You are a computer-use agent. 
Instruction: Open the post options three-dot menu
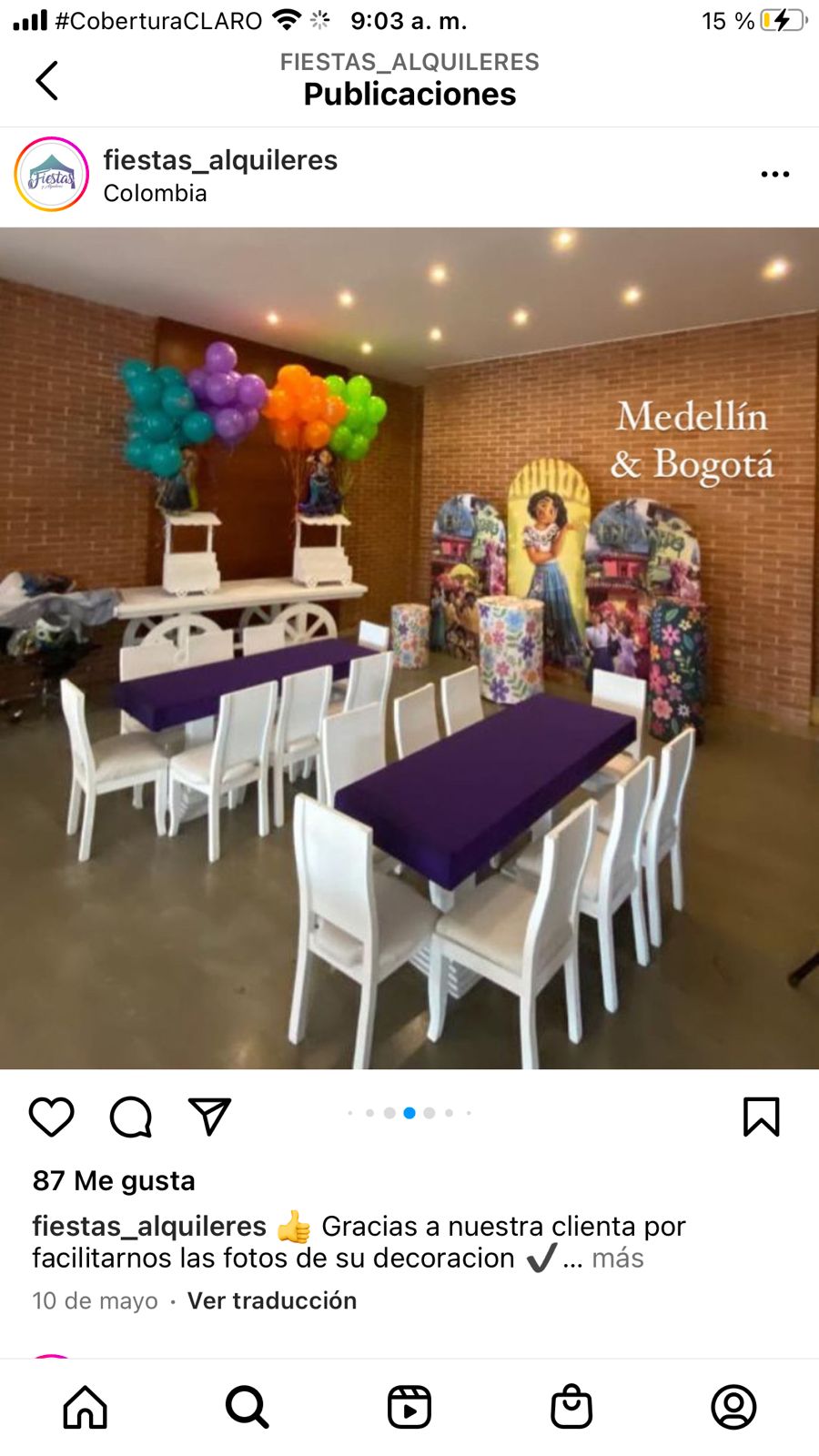pyautogui.click(x=774, y=174)
